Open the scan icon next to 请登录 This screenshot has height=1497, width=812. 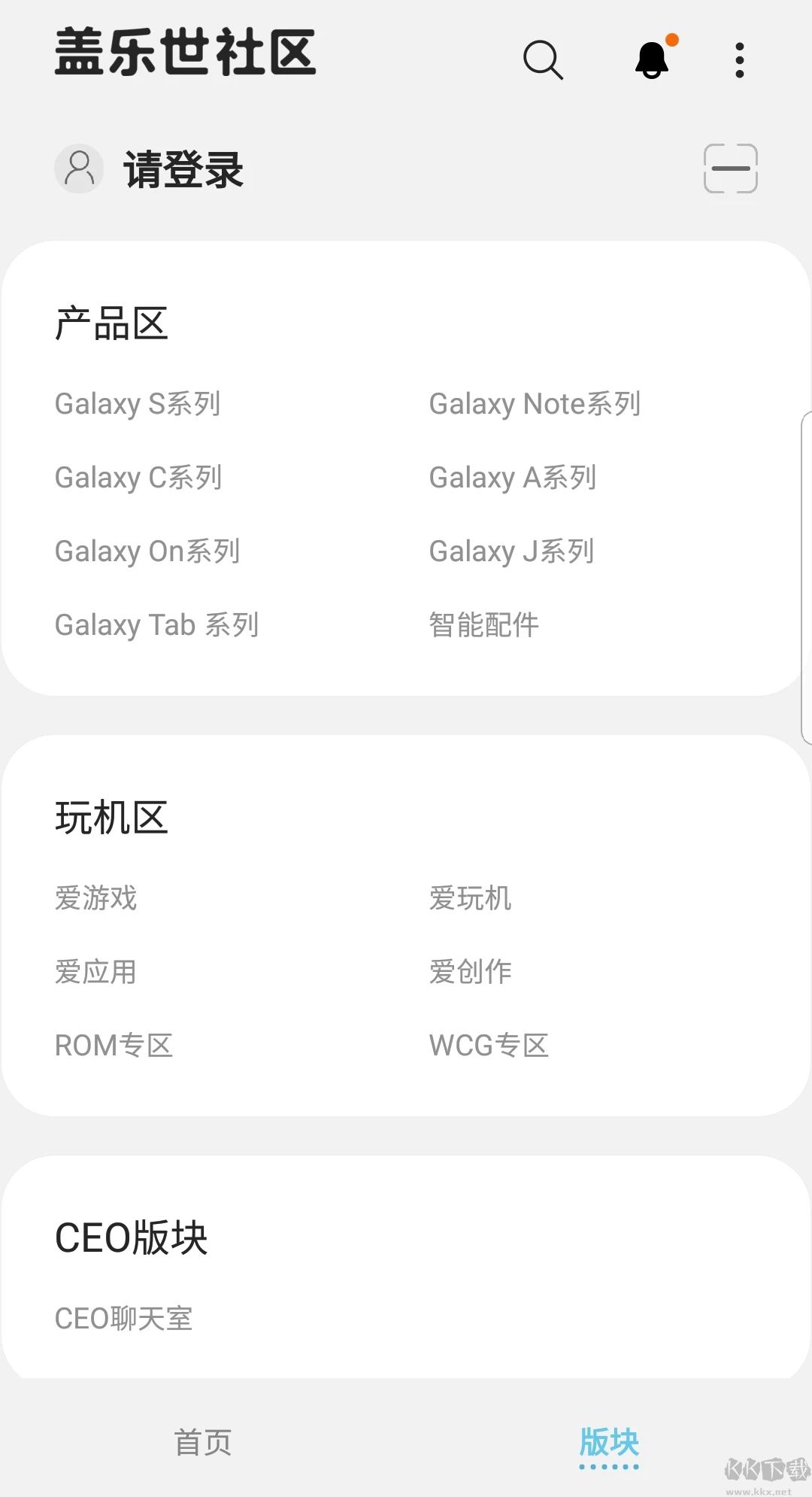tap(730, 169)
